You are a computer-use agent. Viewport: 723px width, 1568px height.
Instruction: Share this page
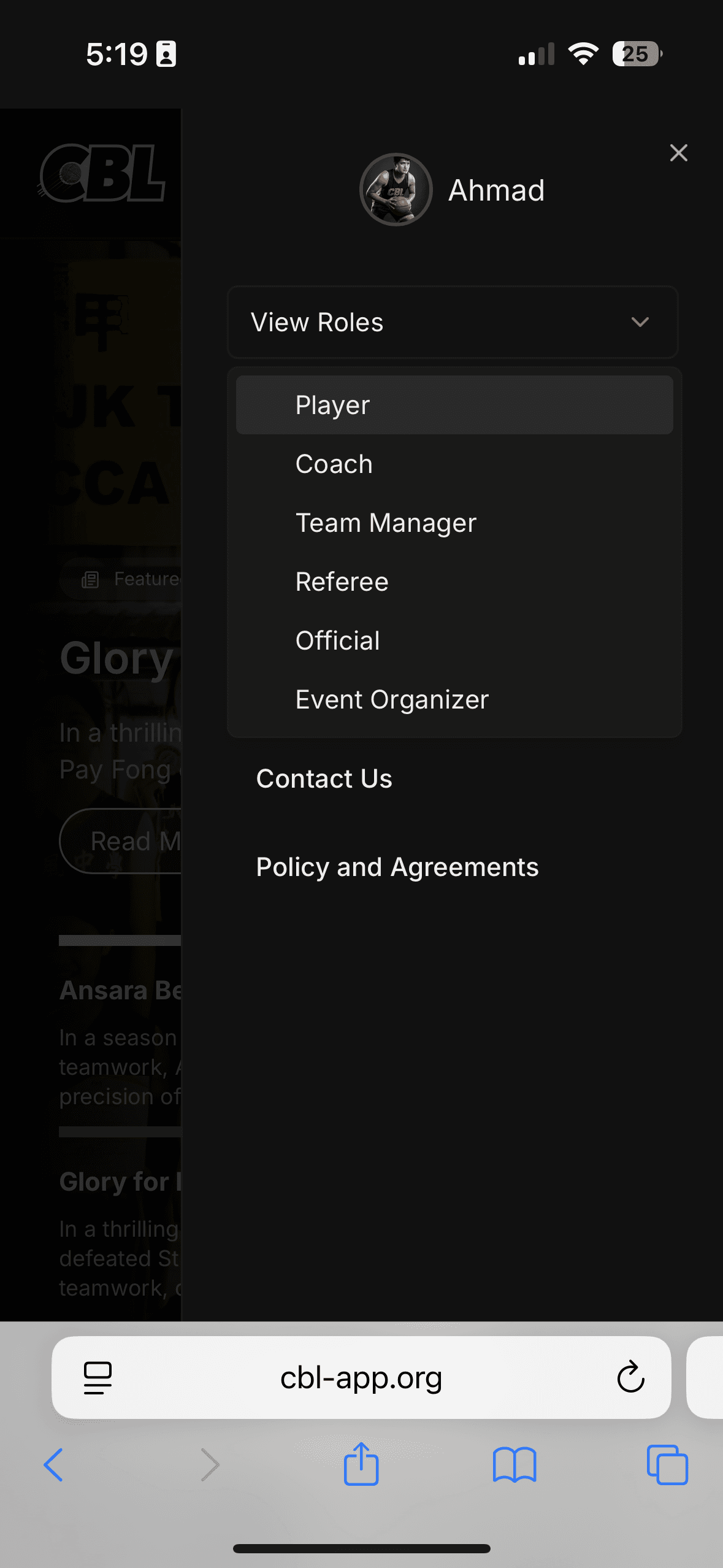point(361,1464)
